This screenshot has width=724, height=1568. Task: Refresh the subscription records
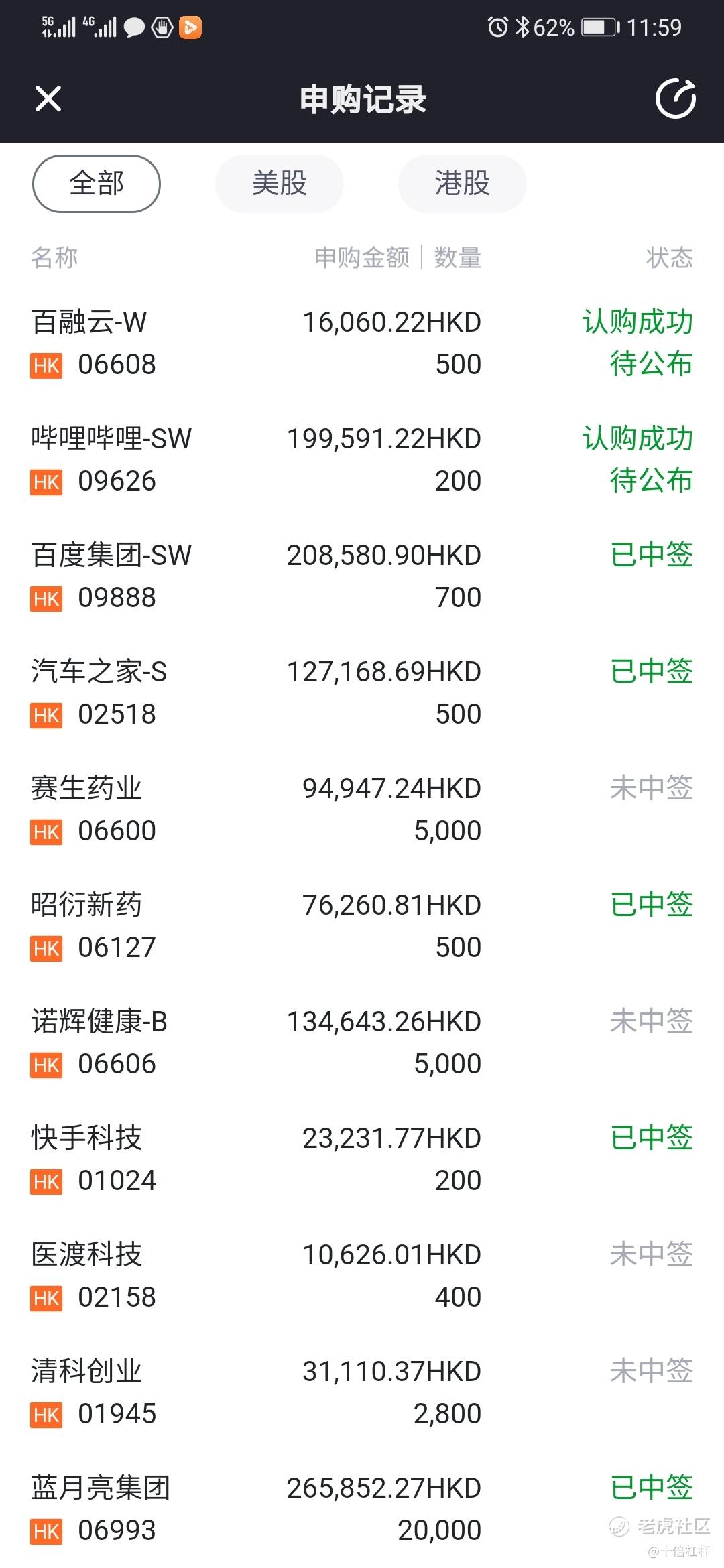675,99
